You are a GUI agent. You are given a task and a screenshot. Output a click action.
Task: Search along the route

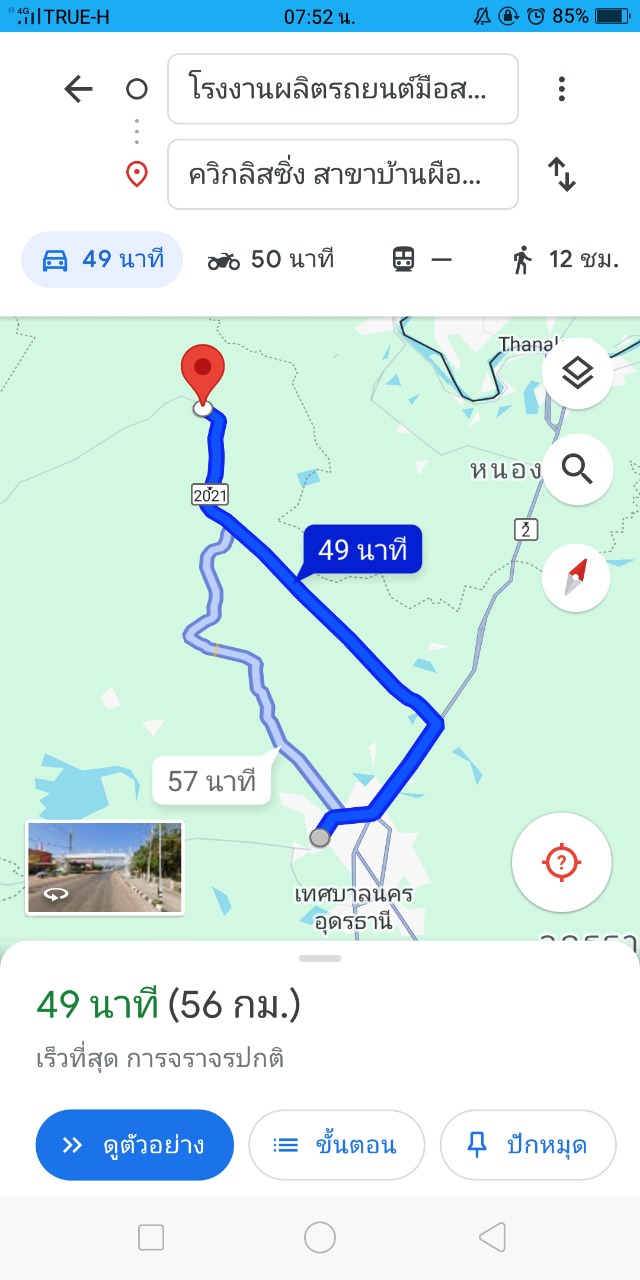point(577,469)
